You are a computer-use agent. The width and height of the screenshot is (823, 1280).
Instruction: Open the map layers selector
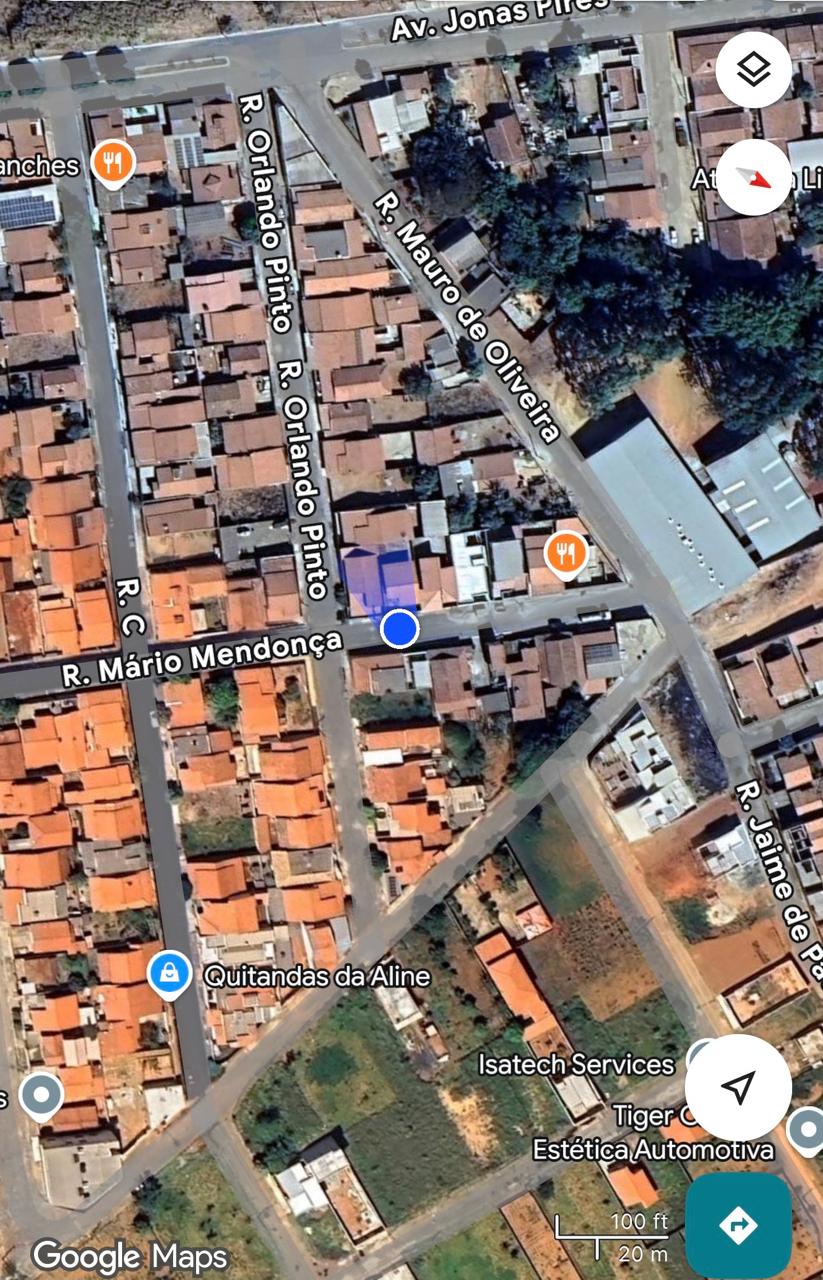(753, 70)
